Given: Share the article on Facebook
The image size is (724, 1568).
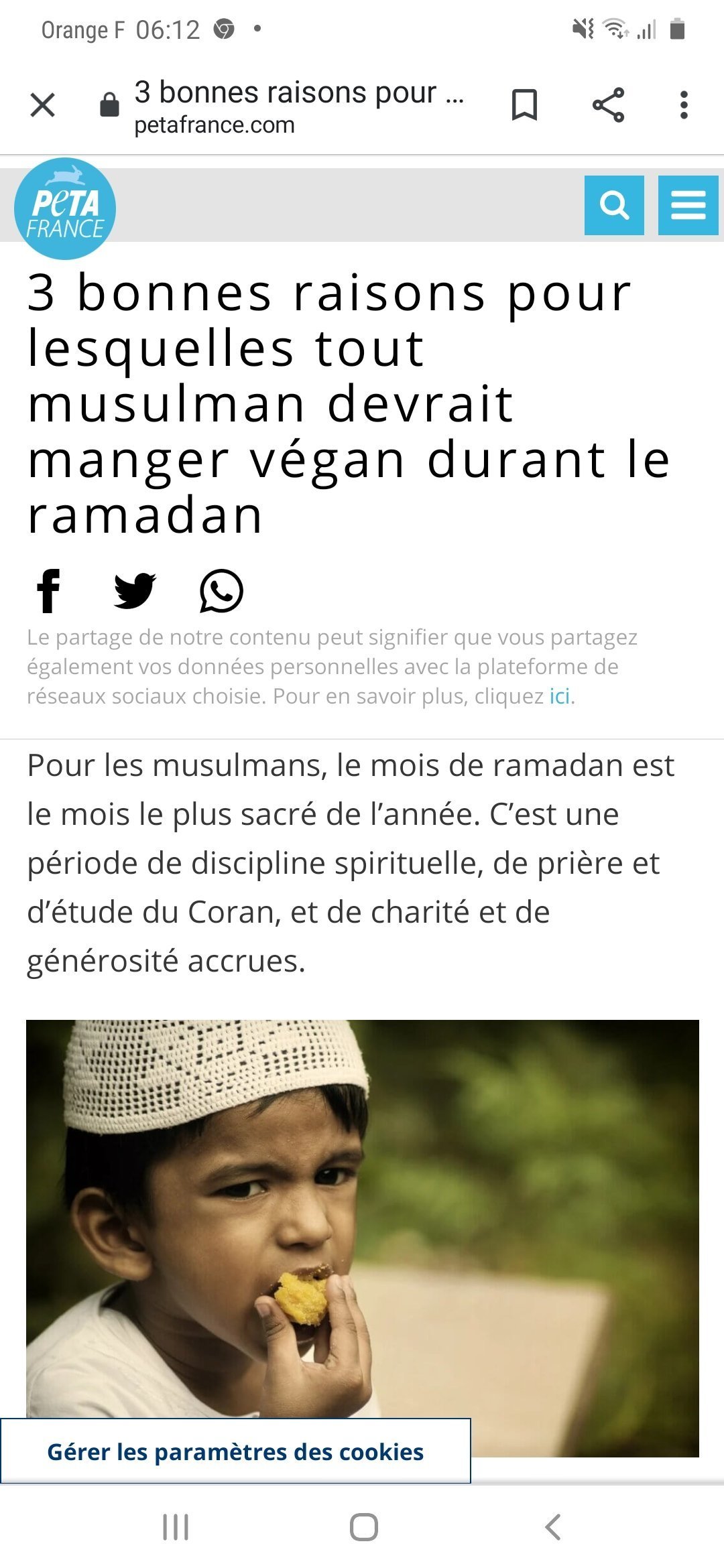Looking at the screenshot, I should click(48, 591).
